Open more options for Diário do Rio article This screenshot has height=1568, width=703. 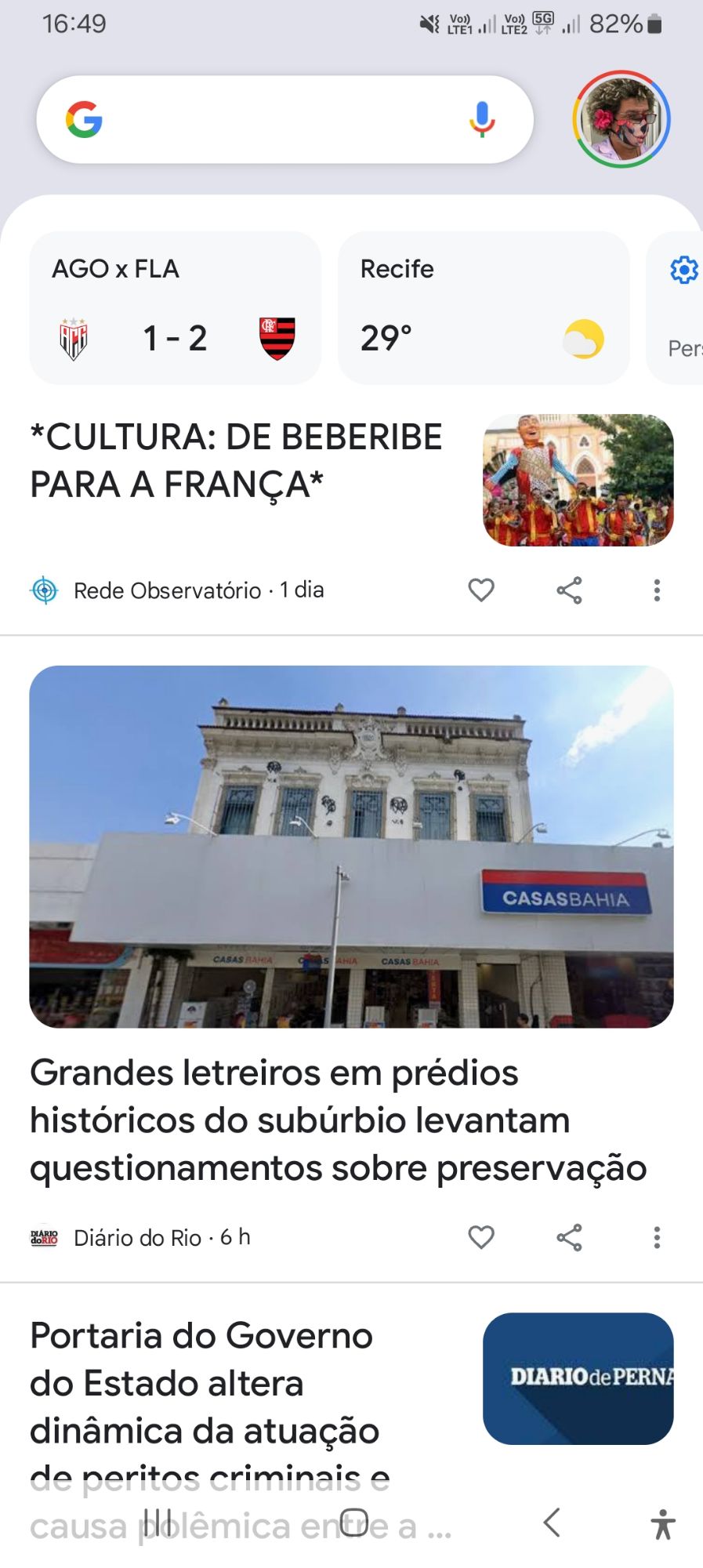coord(657,1237)
